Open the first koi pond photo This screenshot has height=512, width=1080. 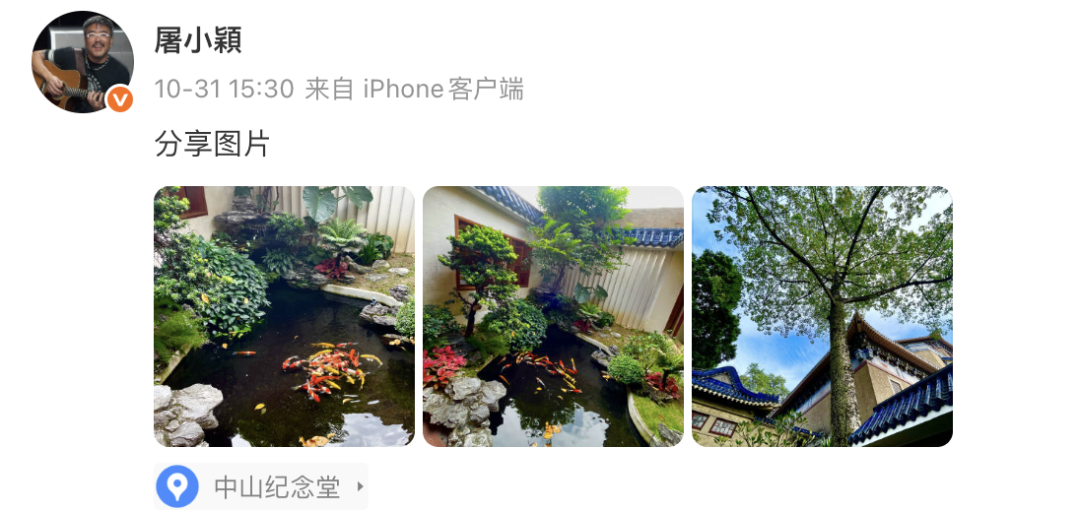click(284, 316)
